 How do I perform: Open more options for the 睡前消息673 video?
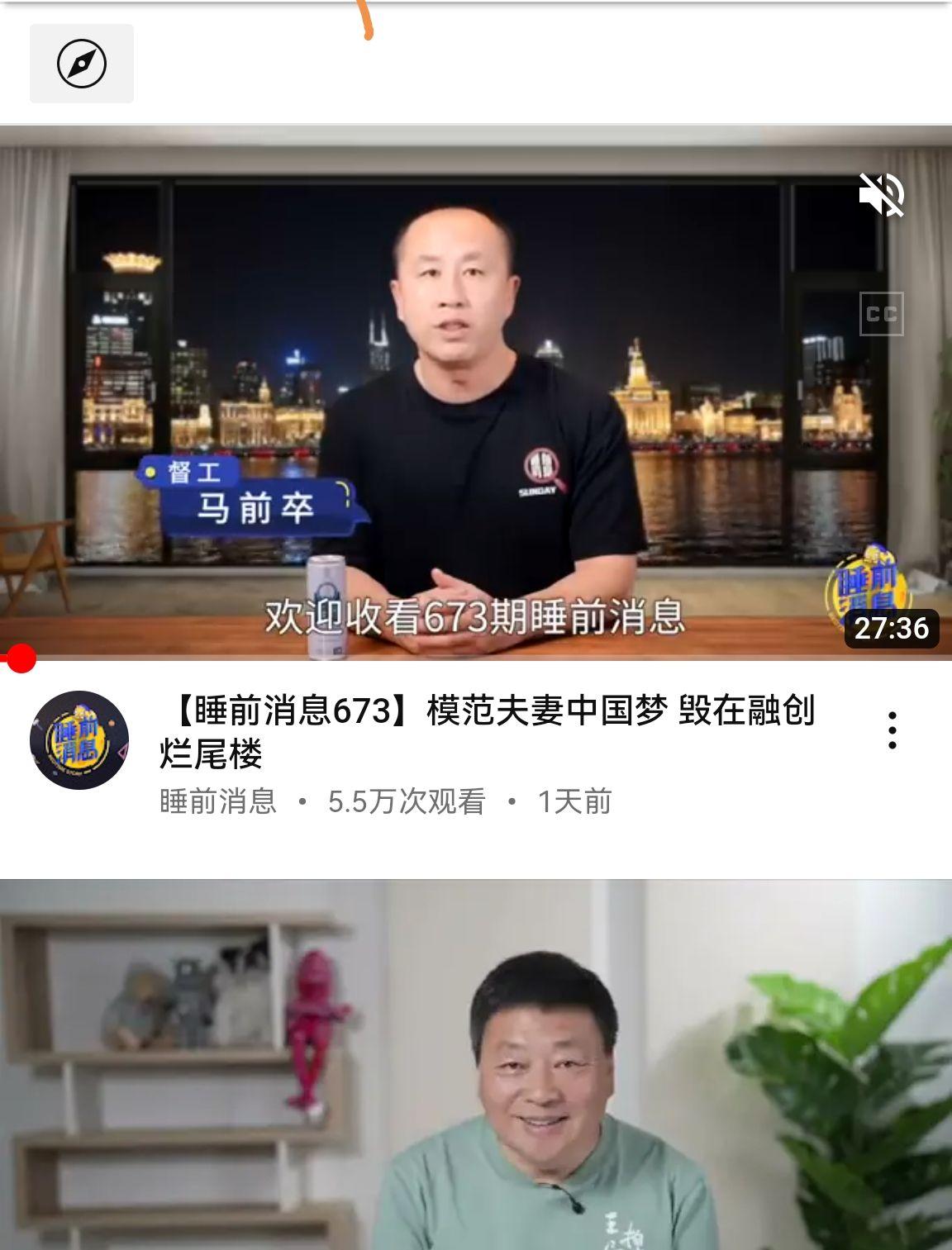pos(892,730)
